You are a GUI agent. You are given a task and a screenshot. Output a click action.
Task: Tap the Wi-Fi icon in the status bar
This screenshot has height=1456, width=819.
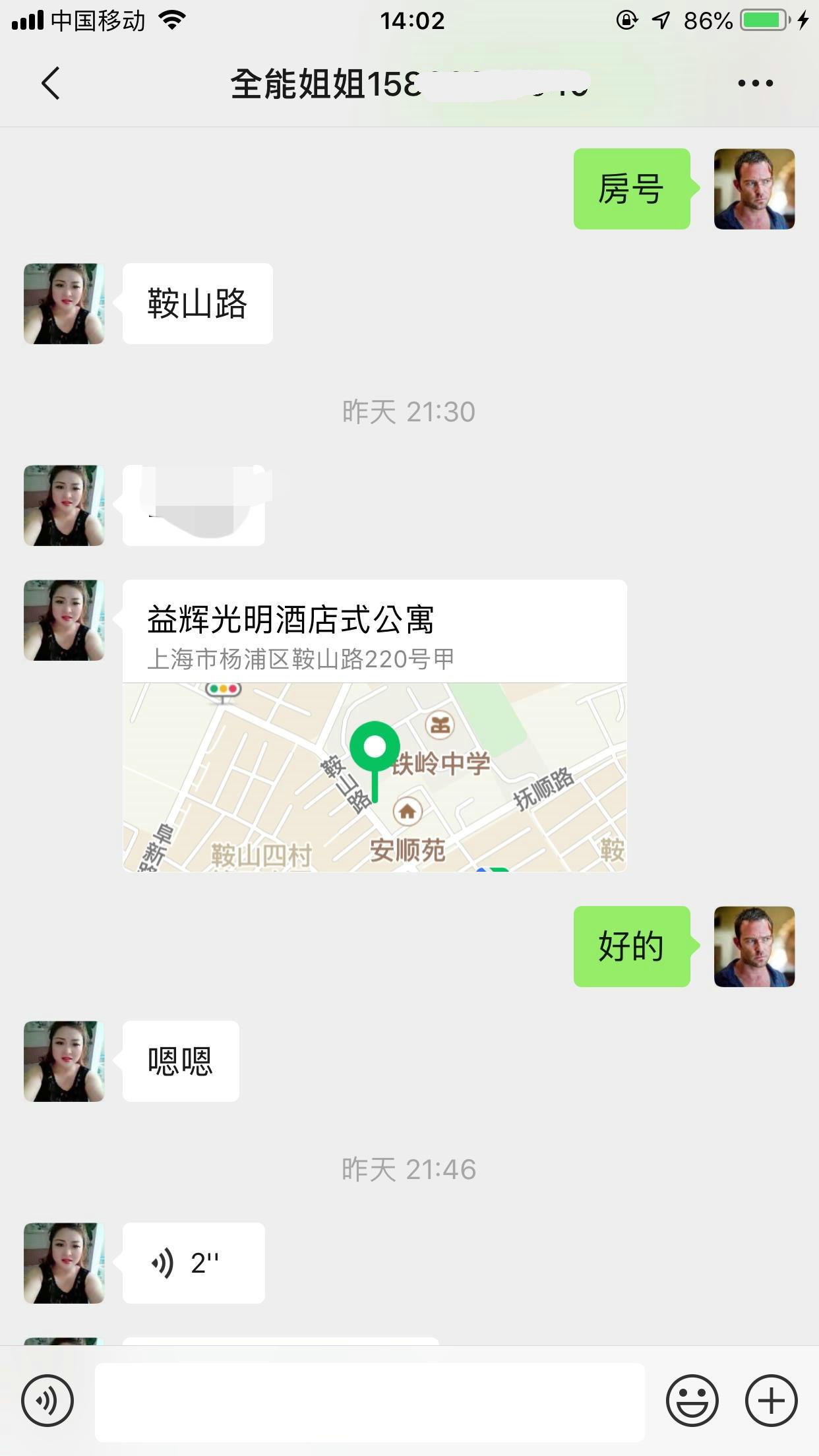(171, 20)
